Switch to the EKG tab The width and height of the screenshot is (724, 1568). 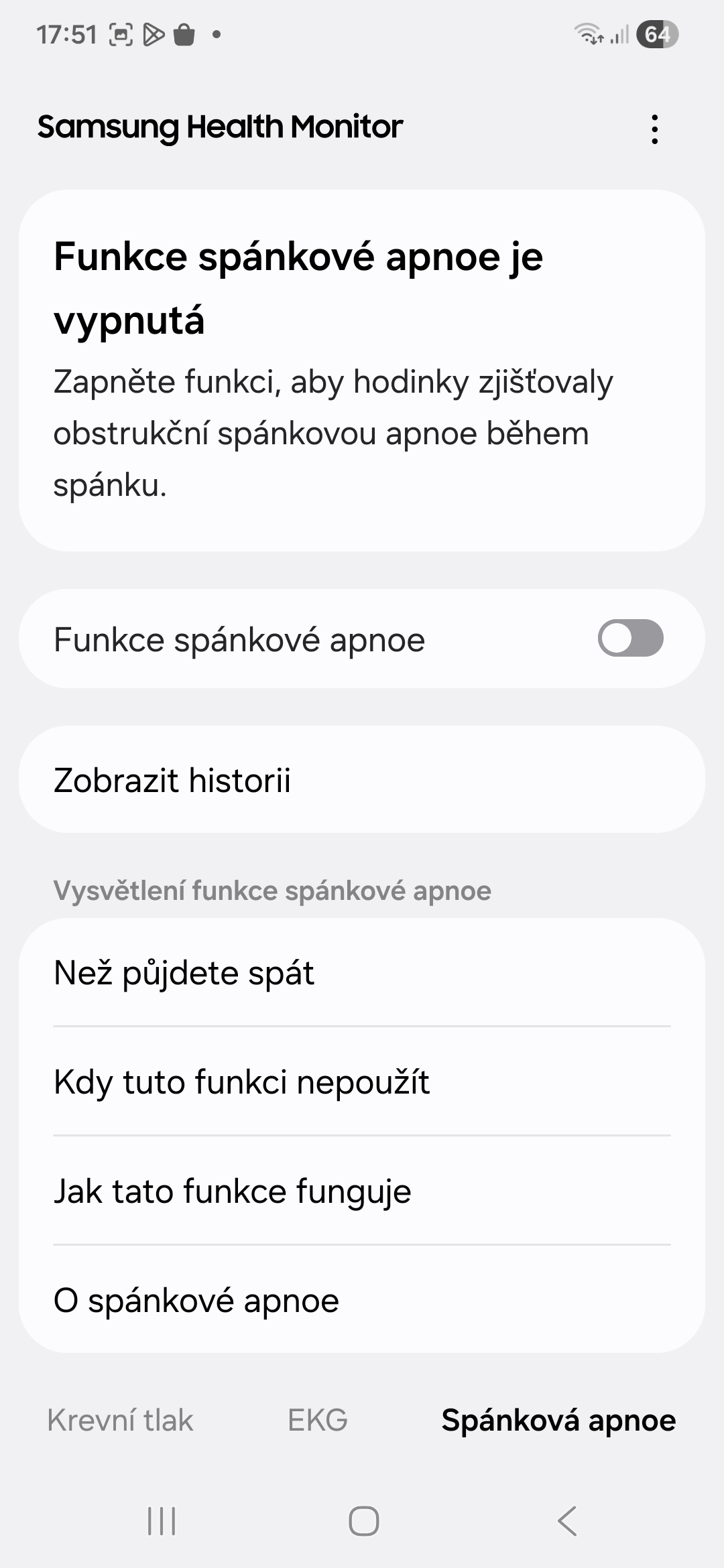(x=318, y=1421)
